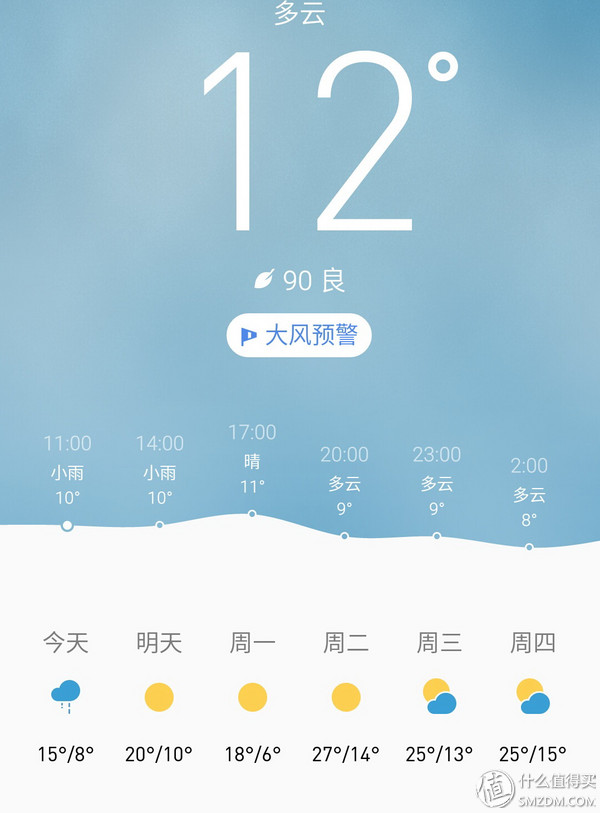Screen dimensions: 600x813
Task: View air quality details for 90 良
Action: tap(299, 281)
